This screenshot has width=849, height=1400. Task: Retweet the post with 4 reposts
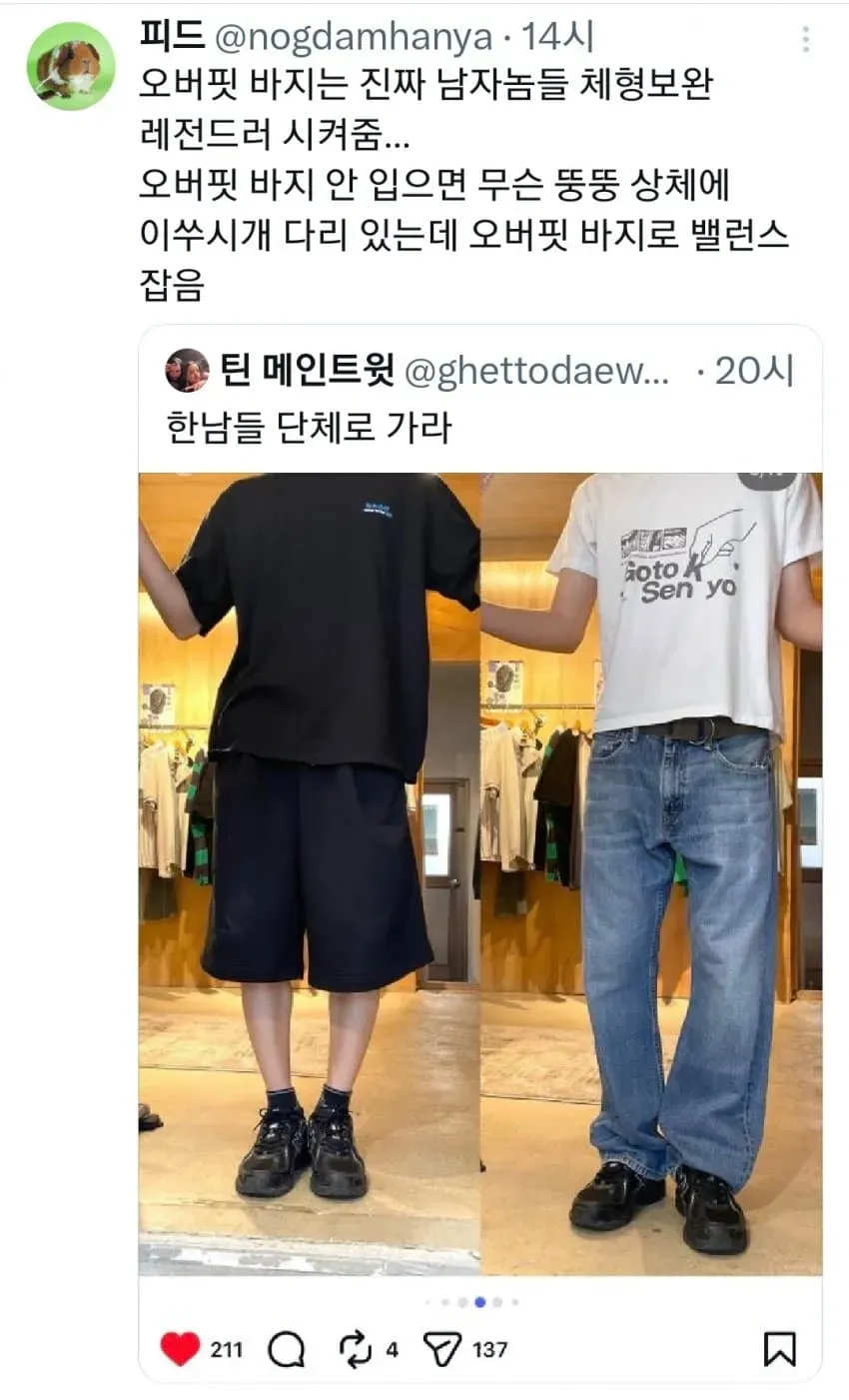point(356,1349)
